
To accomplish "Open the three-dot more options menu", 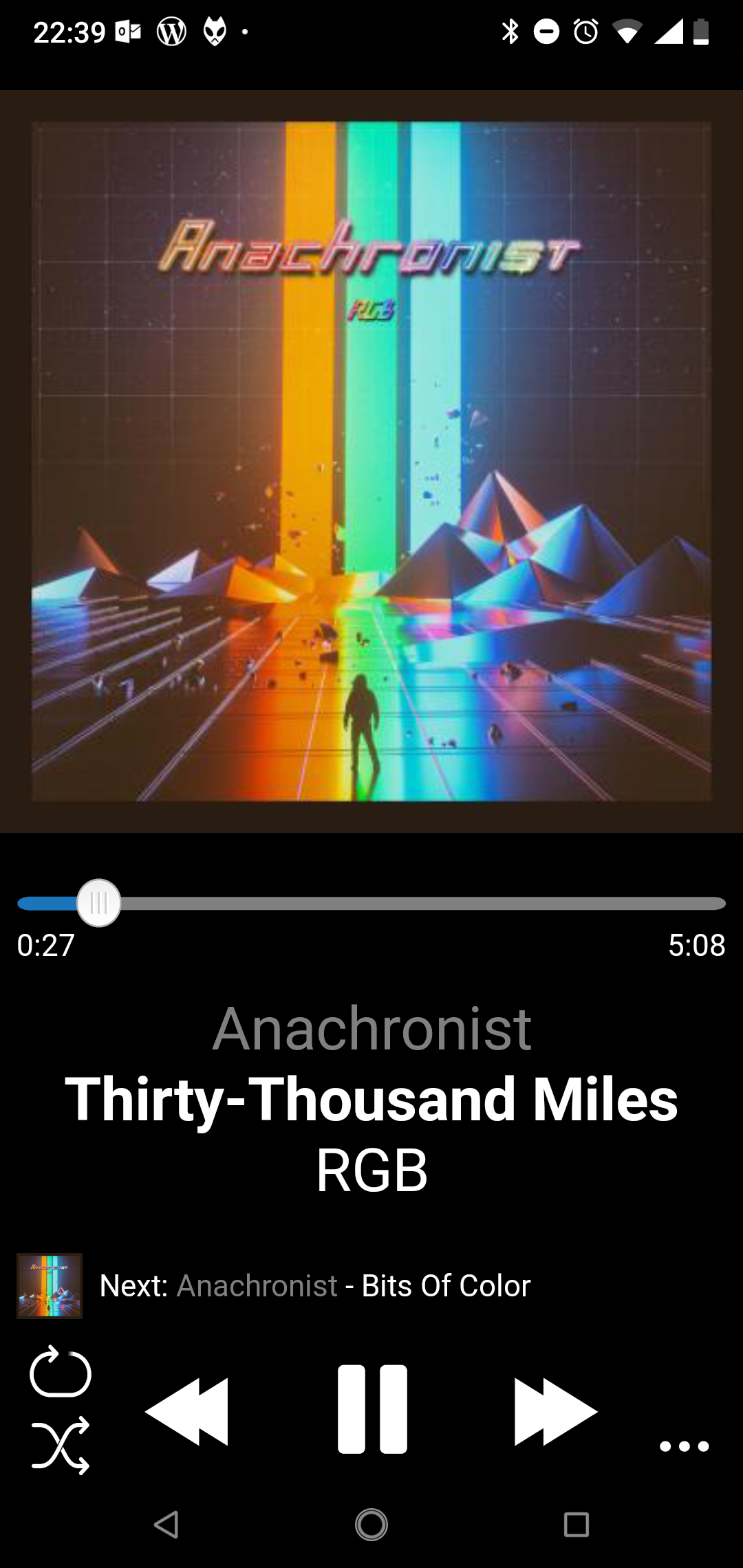I will point(684,1446).
